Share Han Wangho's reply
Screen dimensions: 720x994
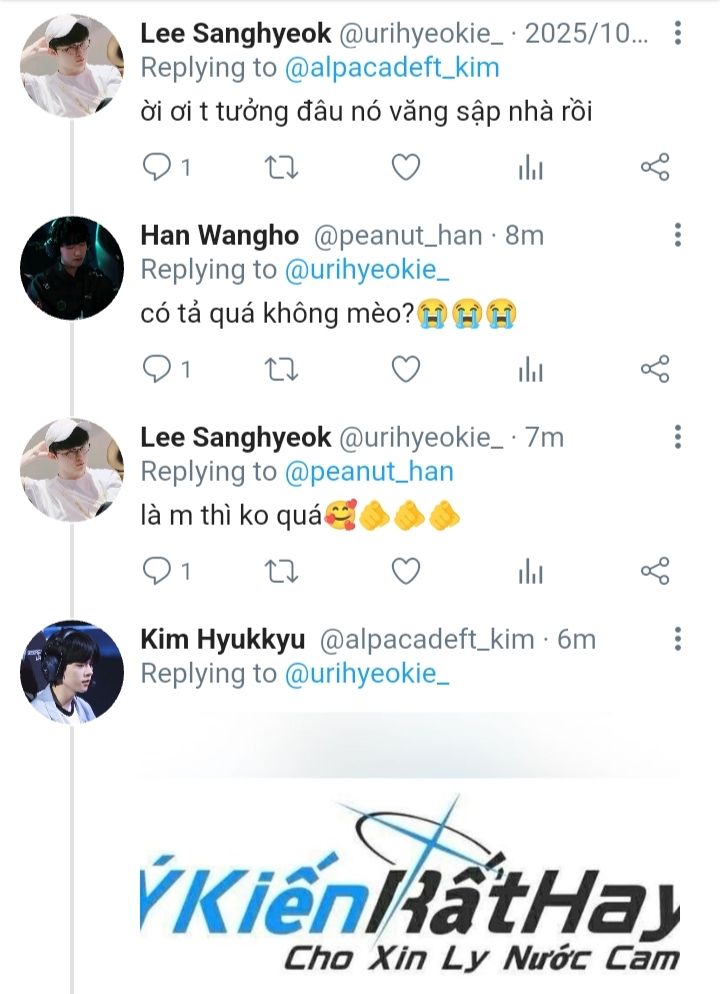coord(654,370)
